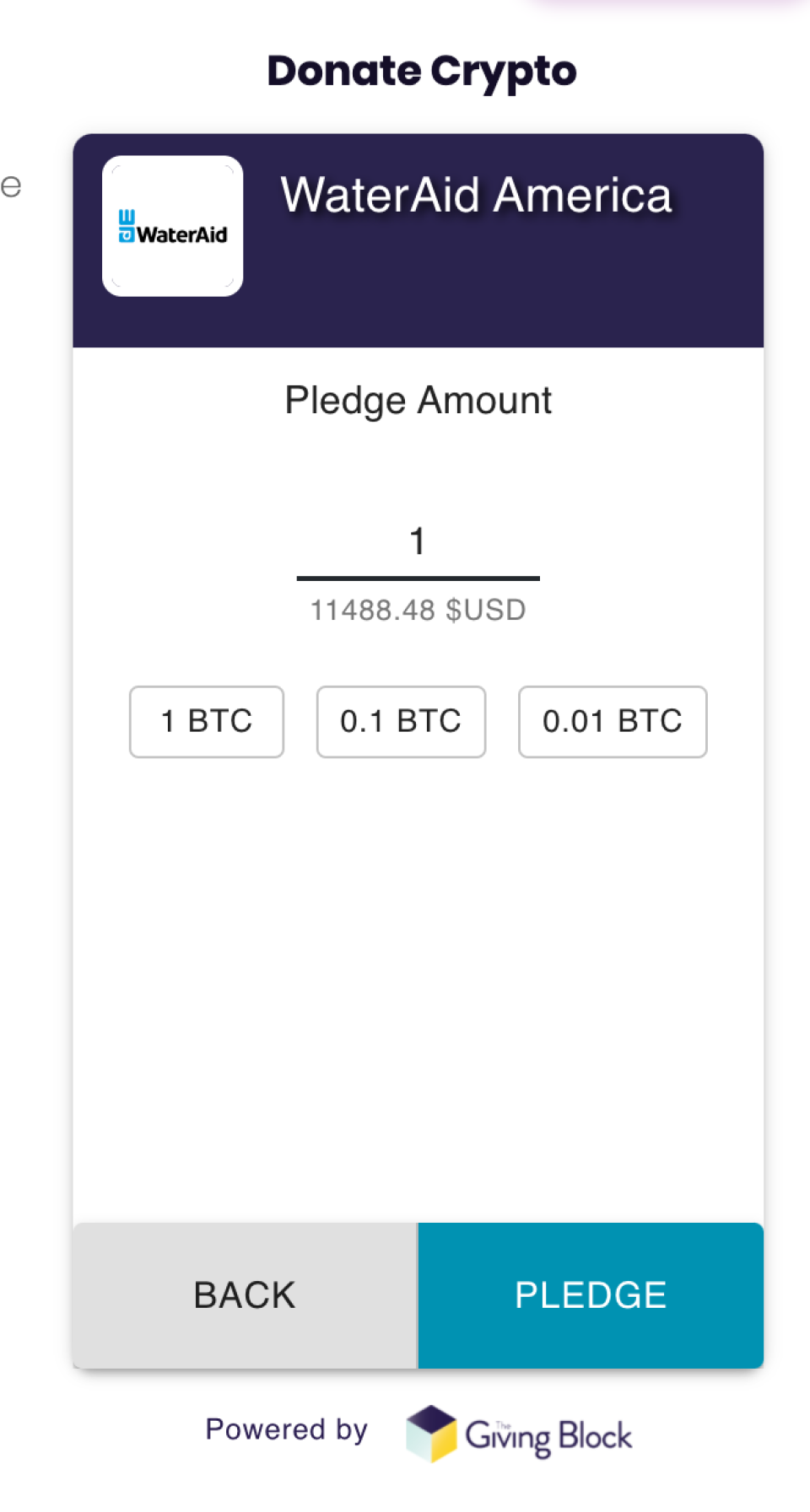Confirm donation with the PLEDGE button

pos(591,1295)
